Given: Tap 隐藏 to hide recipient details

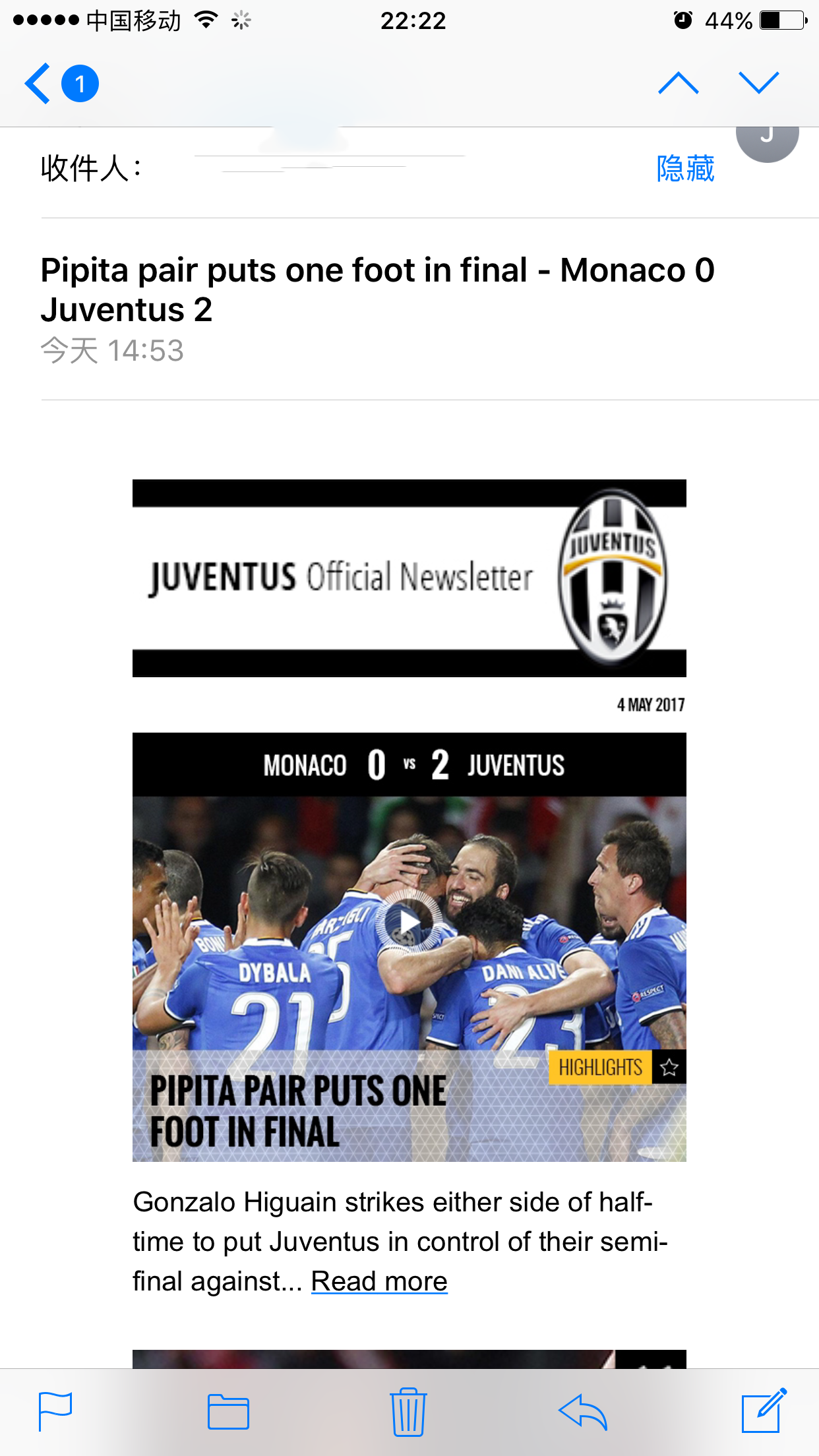Looking at the screenshot, I should click(685, 168).
